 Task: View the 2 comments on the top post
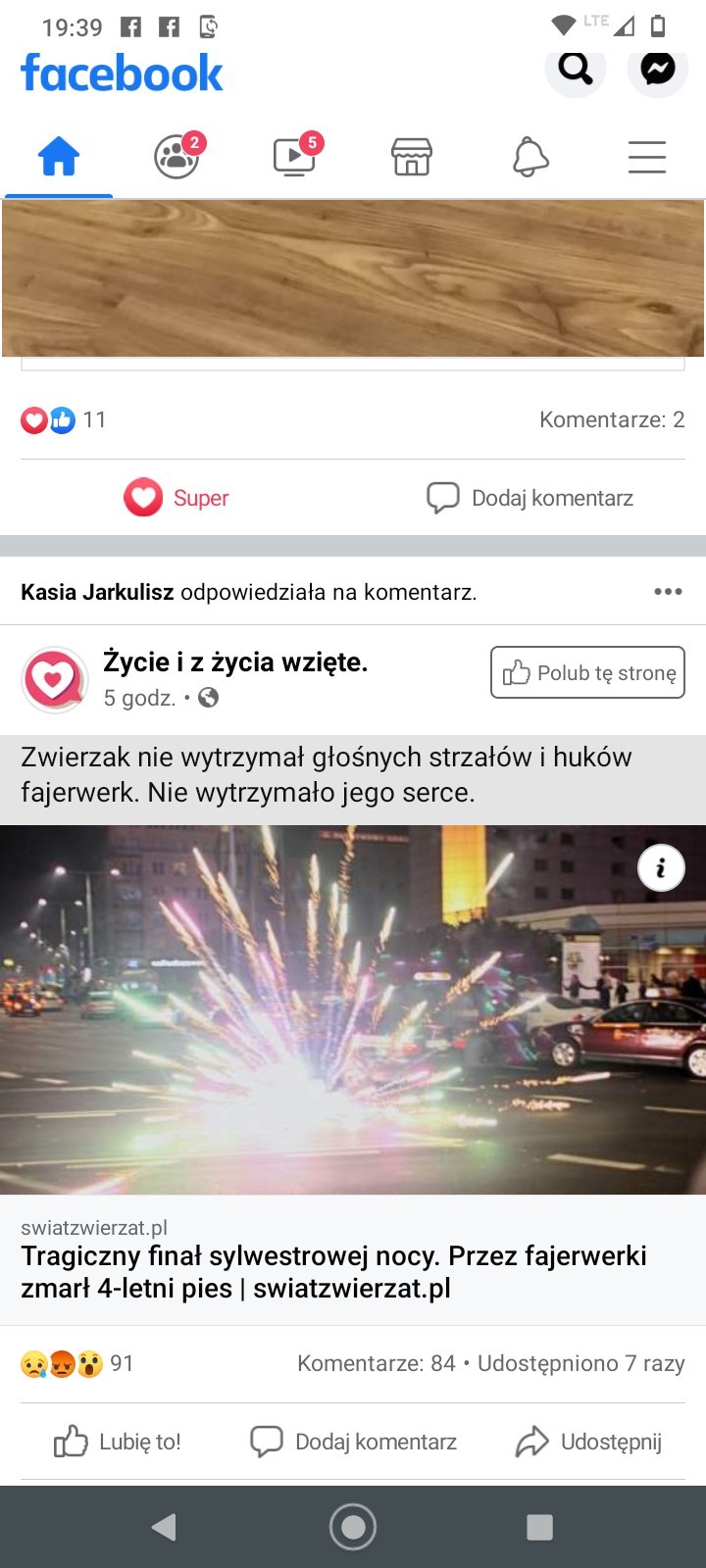(x=611, y=419)
